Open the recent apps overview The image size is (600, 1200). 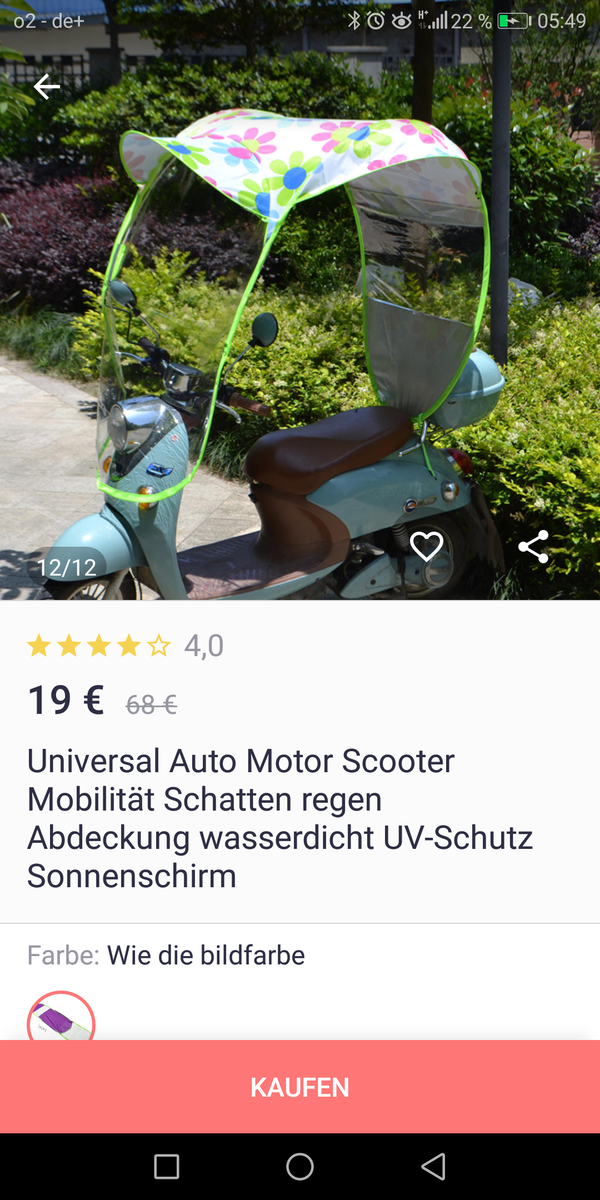tap(167, 1166)
